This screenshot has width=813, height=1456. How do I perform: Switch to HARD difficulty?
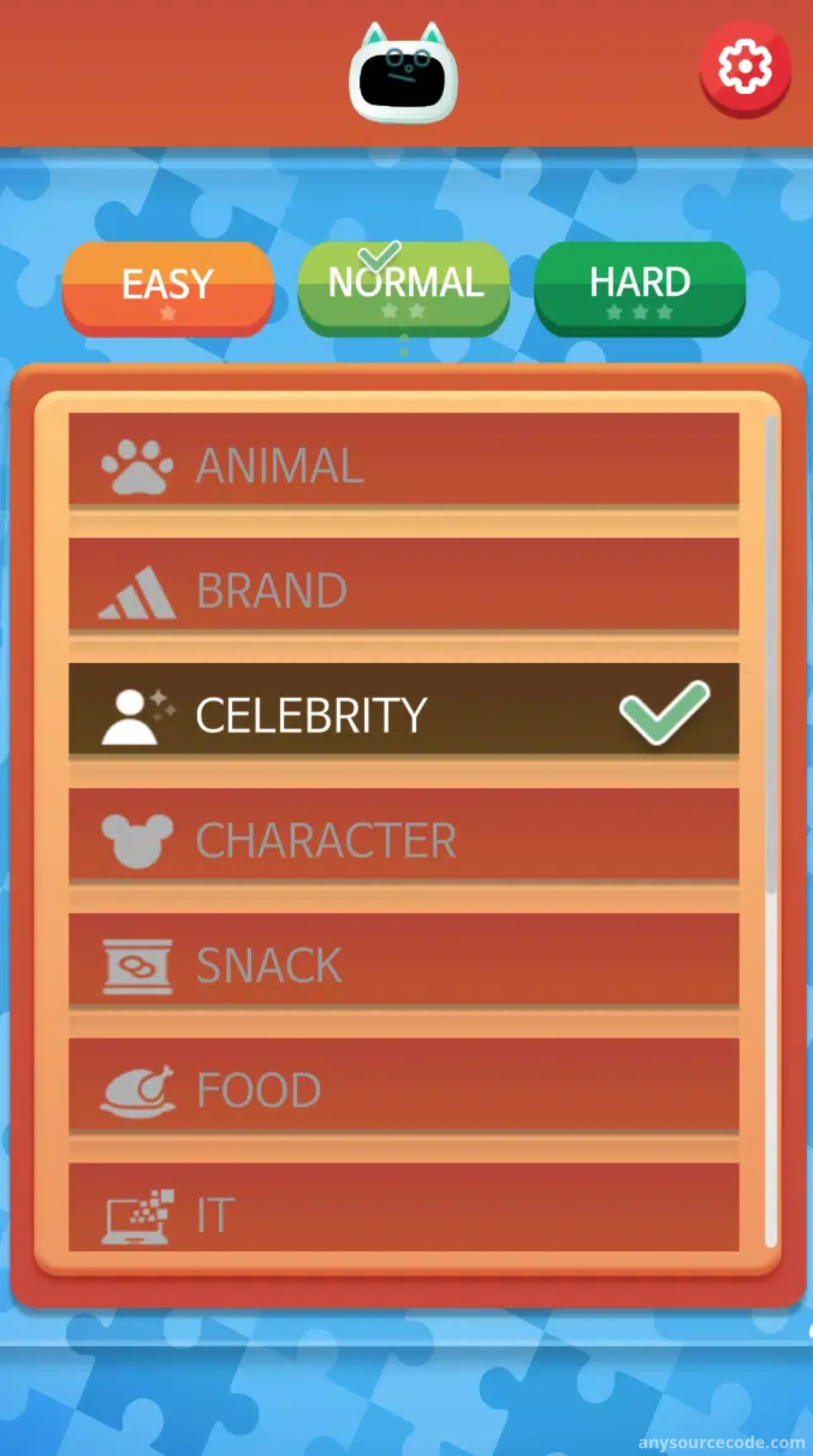coord(639,289)
